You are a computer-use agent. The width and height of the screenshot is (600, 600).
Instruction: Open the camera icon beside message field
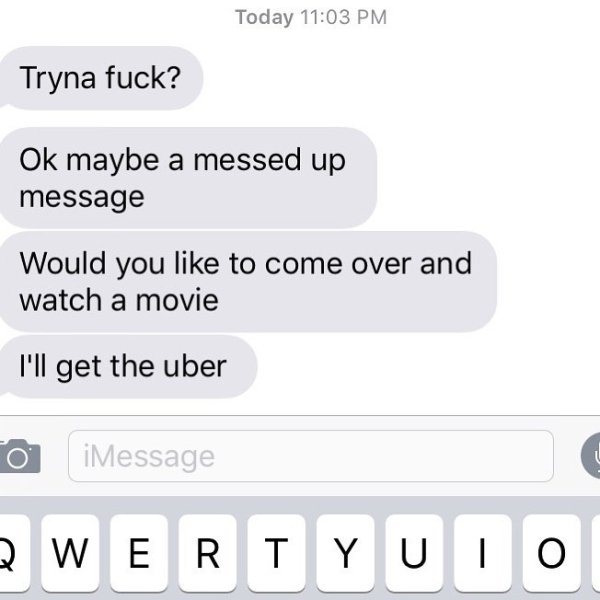click(18, 457)
